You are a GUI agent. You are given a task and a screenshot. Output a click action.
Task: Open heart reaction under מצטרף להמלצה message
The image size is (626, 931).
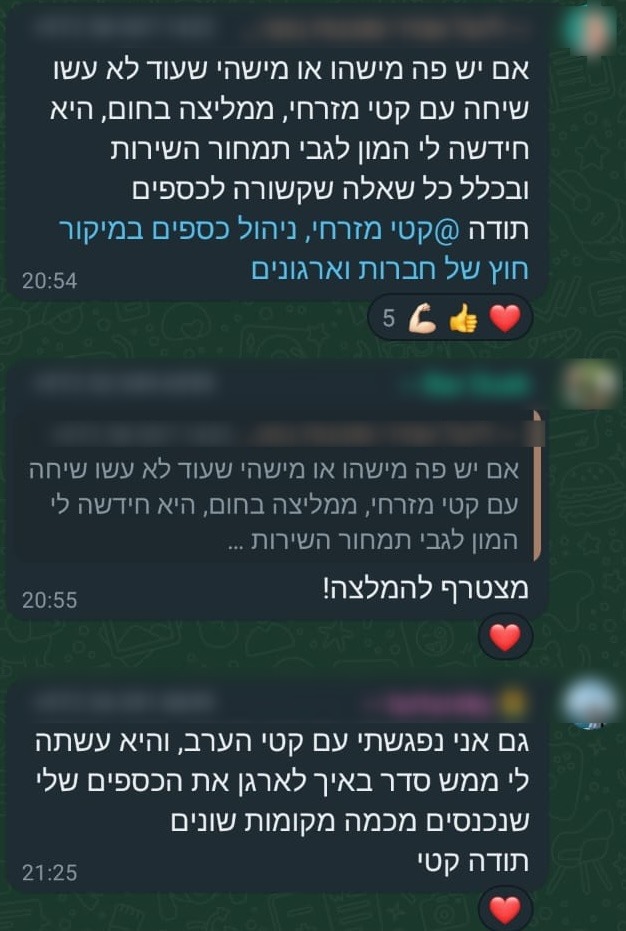point(506,637)
